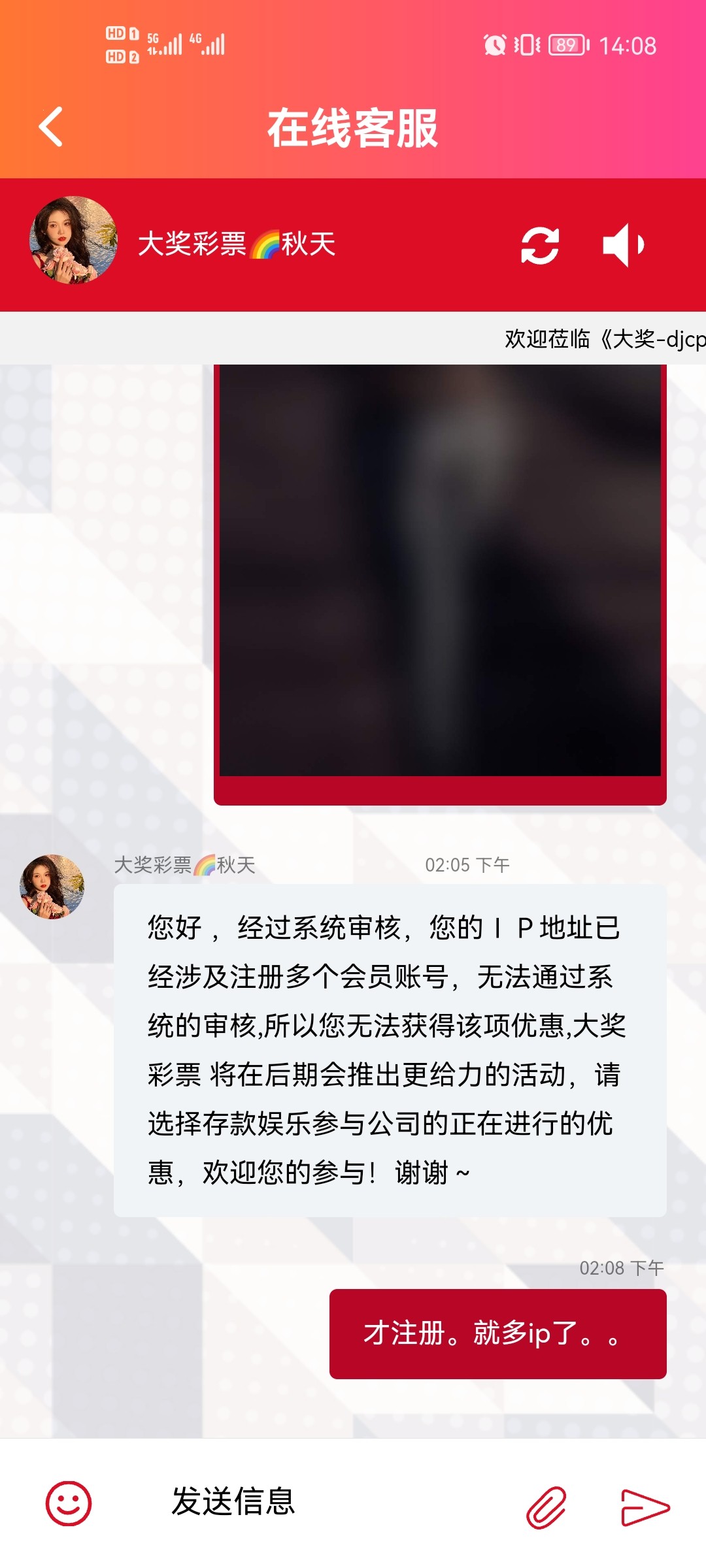Image resolution: width=706 pixels, height=1568 pixels.
Task: Open the emoji picker
Action: pyautogui.click(x=69, y=1503)
